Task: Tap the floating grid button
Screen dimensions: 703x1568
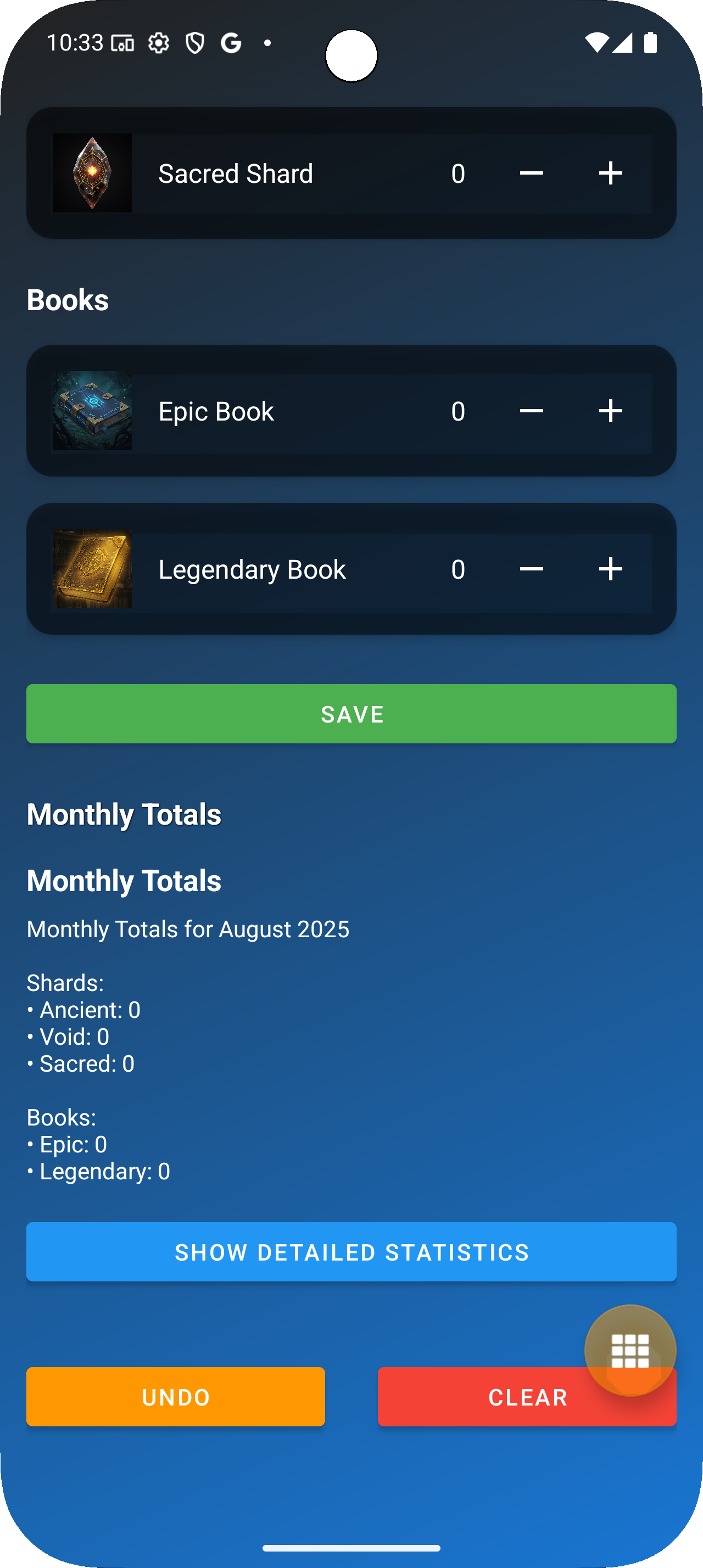Action: pyautogui.click(x=630, y=1350)
